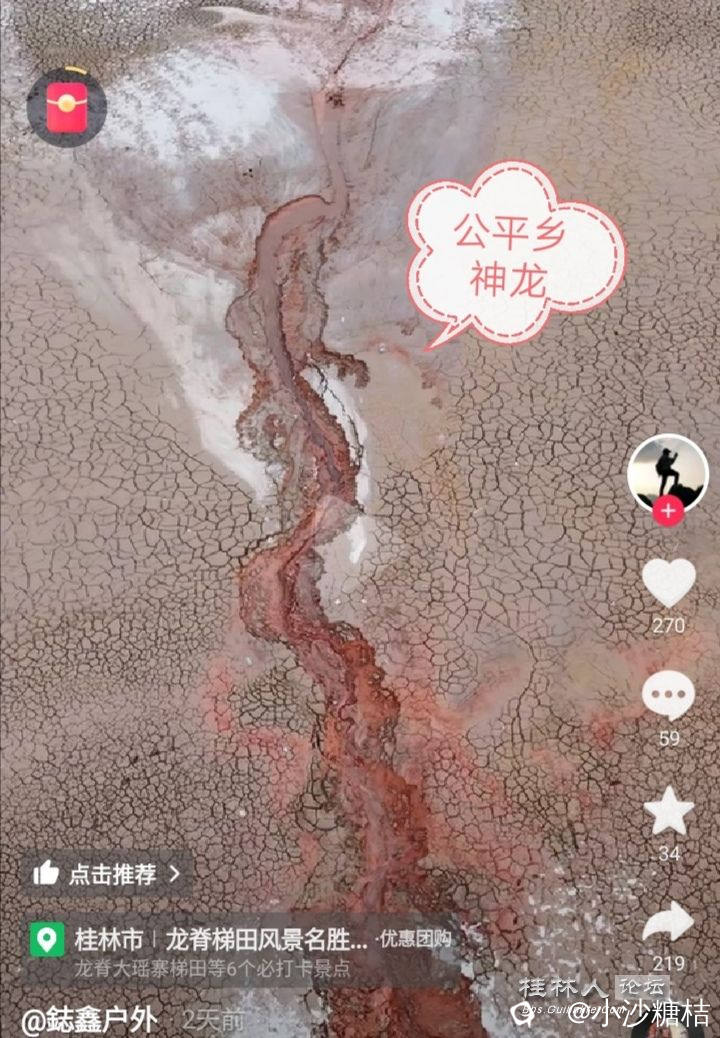Open the red envelope reward icon
720x1038 pixels.
click(67, 107)
